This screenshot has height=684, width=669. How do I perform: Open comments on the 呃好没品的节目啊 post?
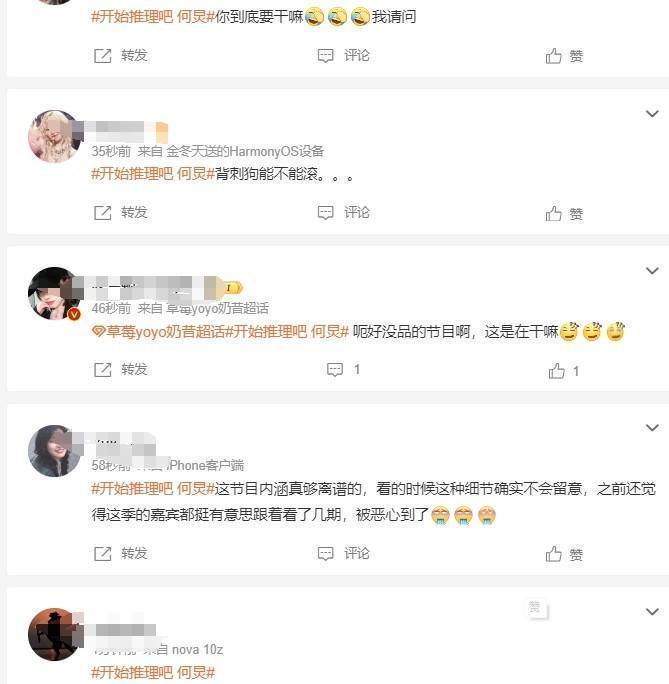point(343,369)
